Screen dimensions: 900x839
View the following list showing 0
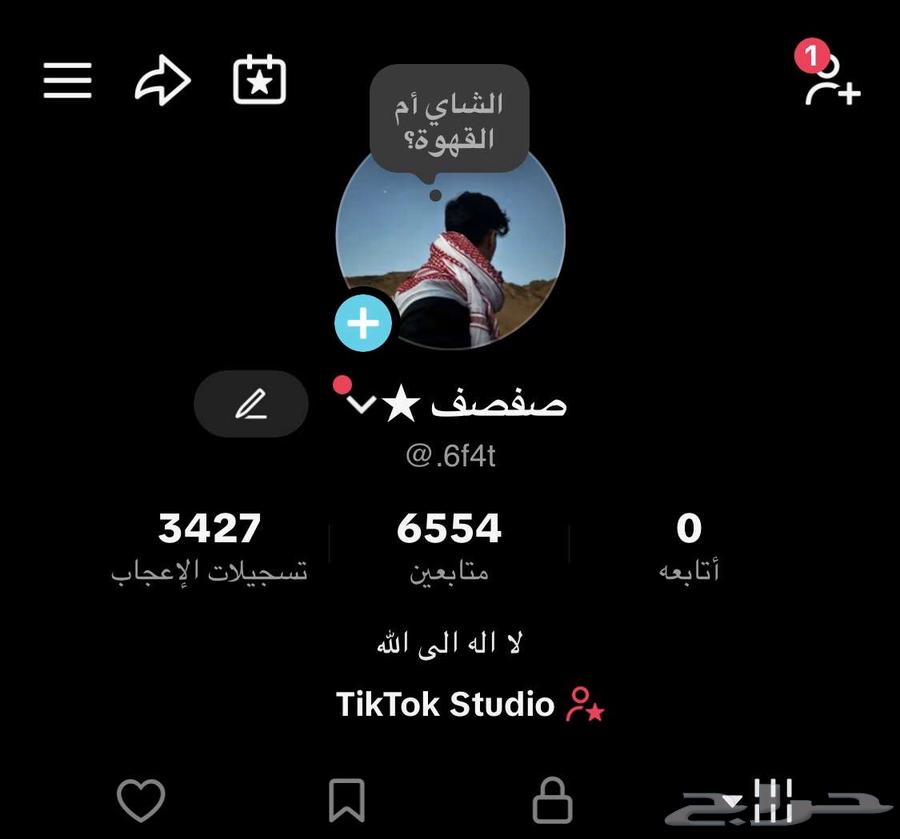(x=689, y=545)
